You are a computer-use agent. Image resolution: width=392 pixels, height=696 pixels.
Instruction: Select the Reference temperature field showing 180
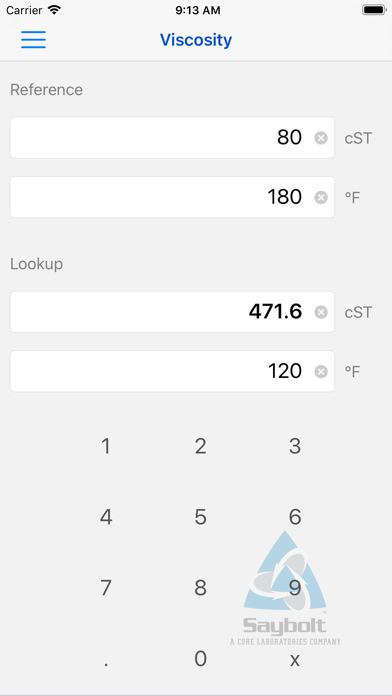[172, 197]
